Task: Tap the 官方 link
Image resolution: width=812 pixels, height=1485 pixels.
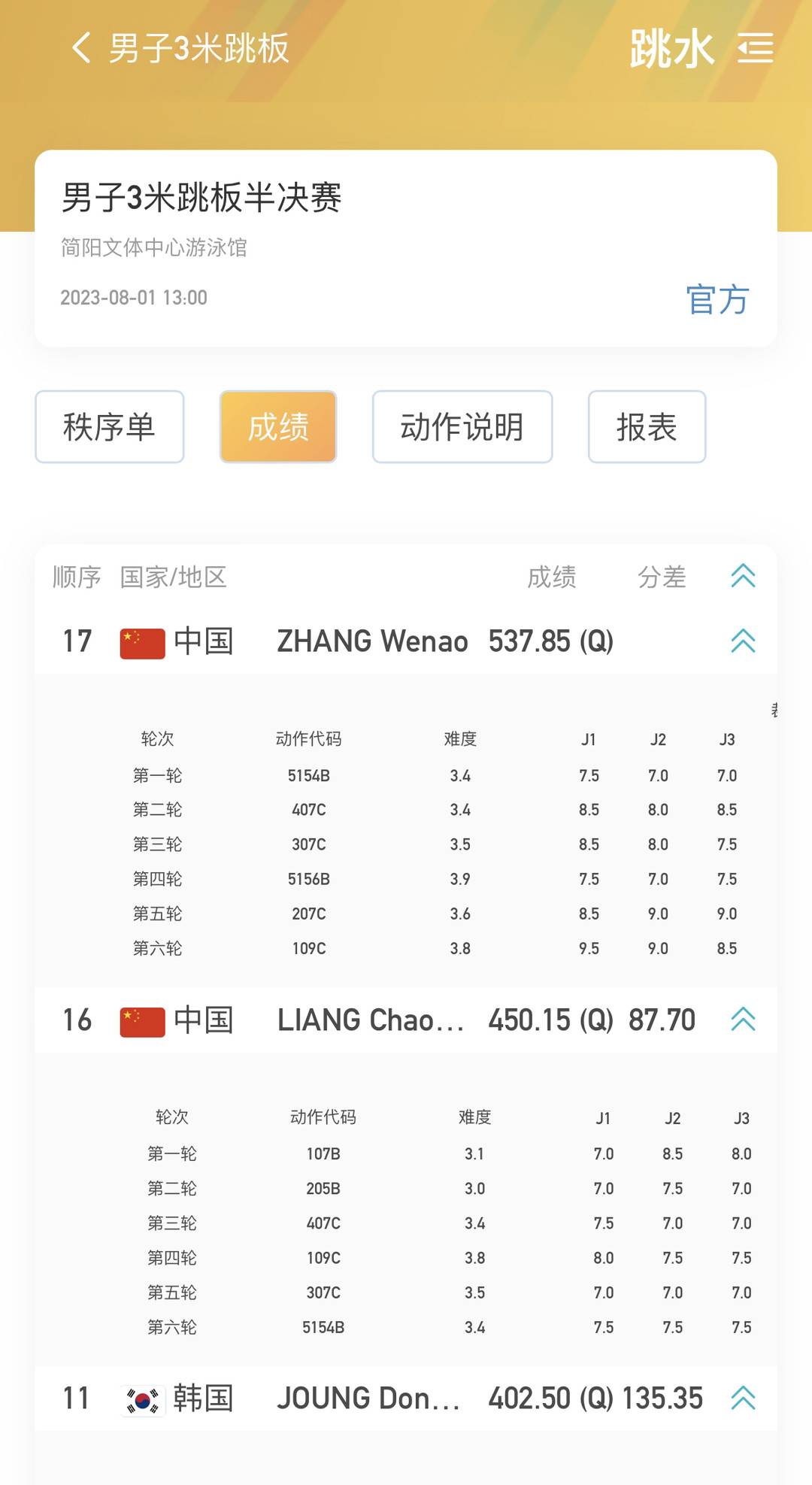Action: (717, 300)
